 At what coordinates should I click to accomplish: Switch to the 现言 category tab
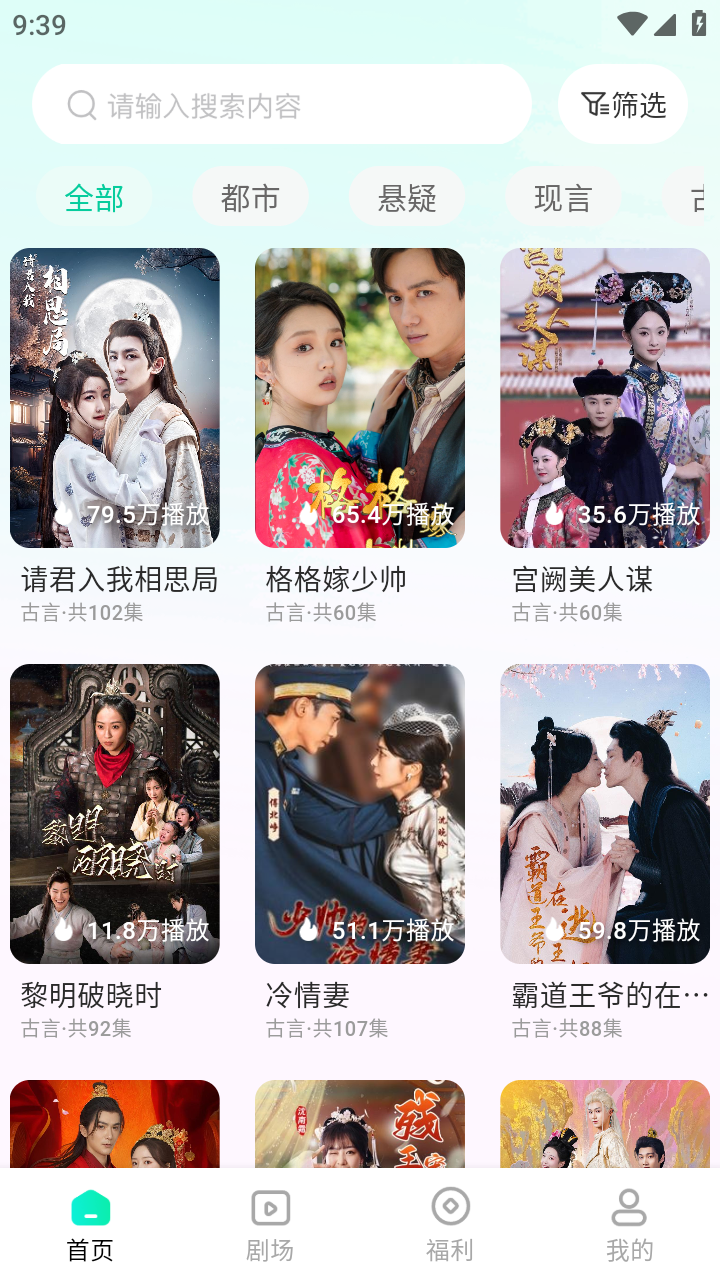pos(563,197)
